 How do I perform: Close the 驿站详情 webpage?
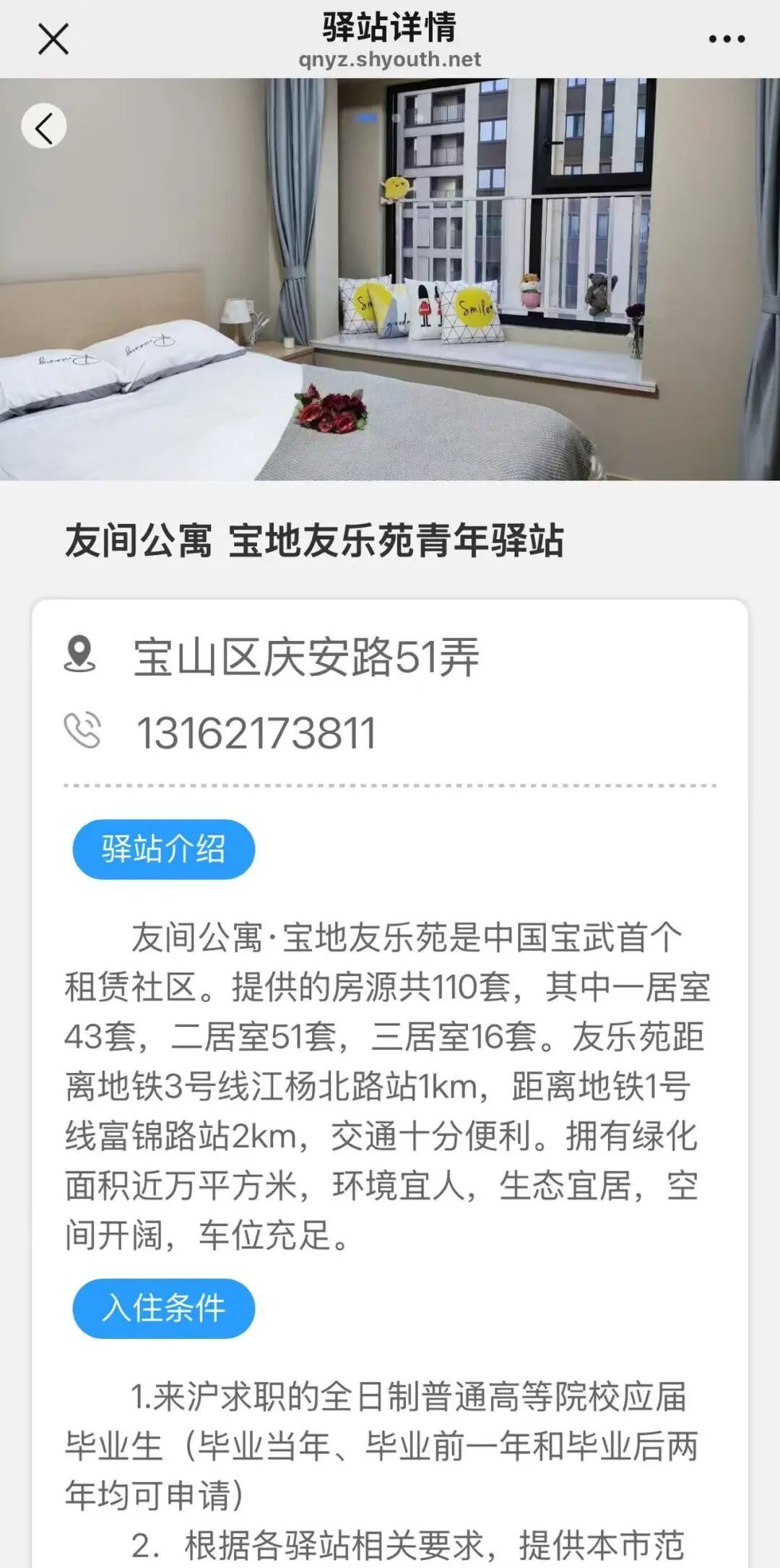53,39
